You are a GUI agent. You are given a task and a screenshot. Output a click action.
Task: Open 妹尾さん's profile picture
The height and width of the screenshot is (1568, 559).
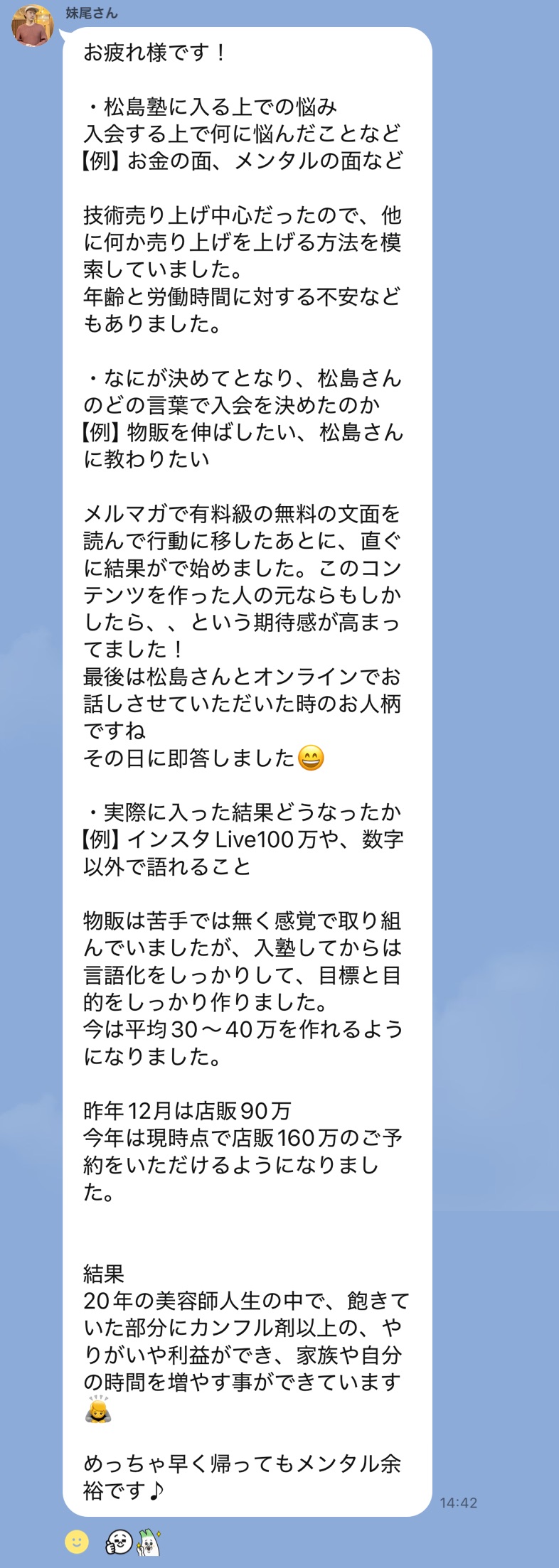[33, 26]
